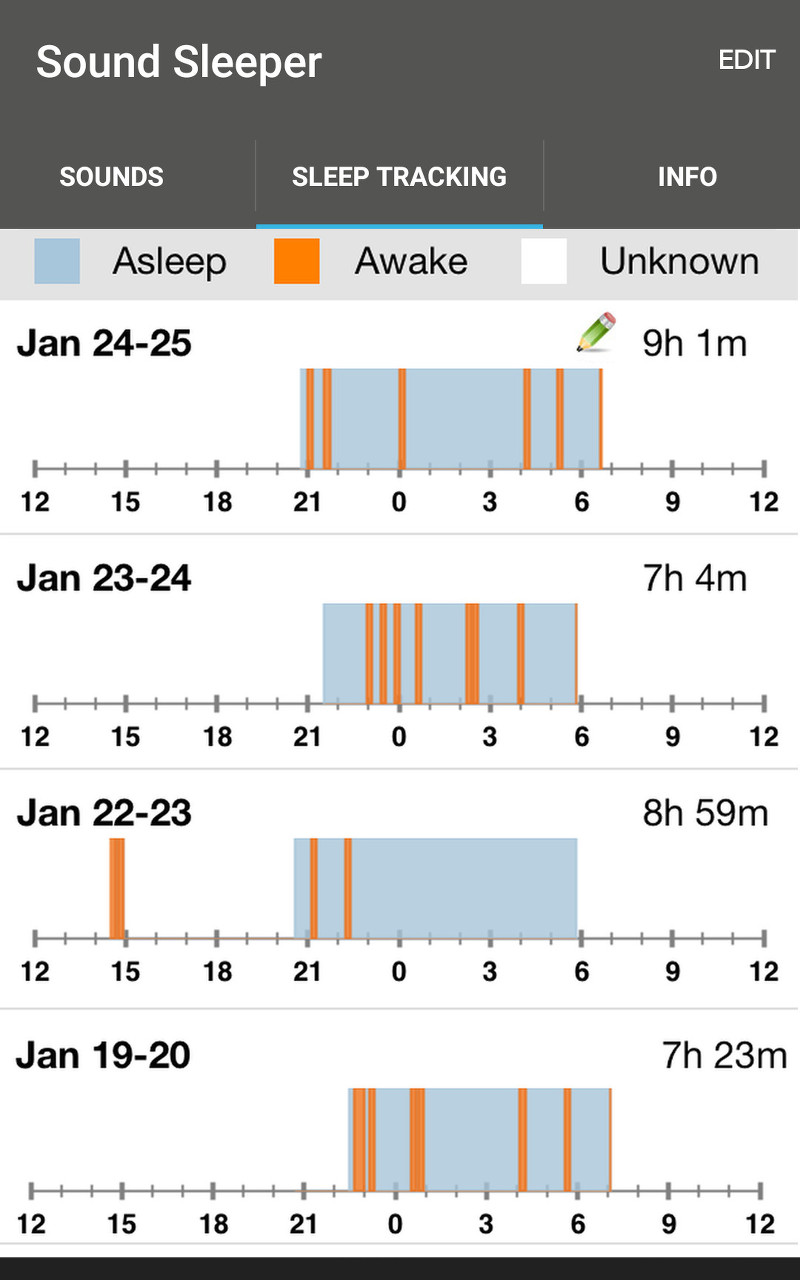The height and width of the screenshot is (1280, 800).
Task: Edit the Jan 24-25 entry with the pencil
Action: 596,334
